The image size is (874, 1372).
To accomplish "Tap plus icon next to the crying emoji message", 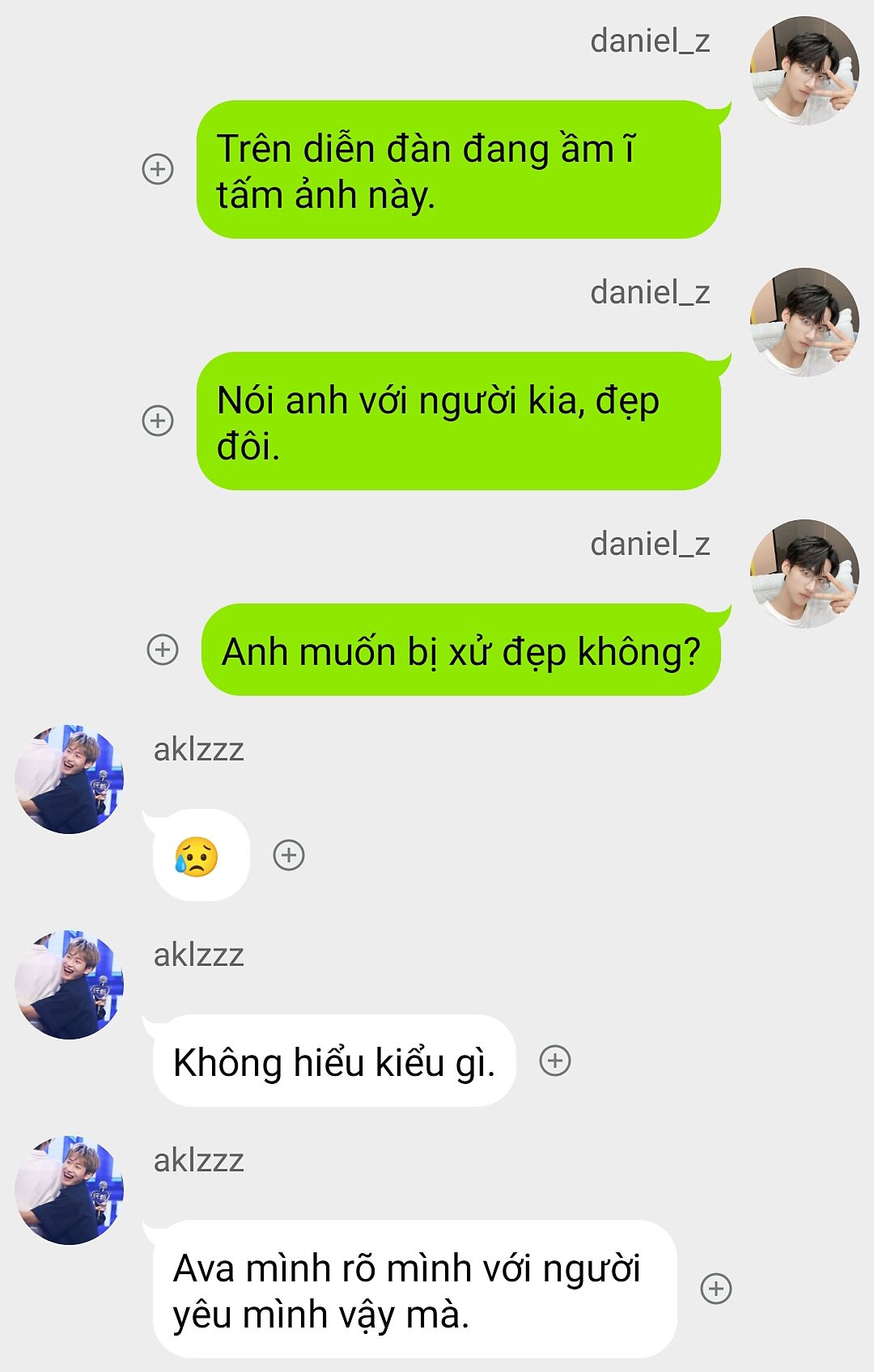I will click(289, 855).
